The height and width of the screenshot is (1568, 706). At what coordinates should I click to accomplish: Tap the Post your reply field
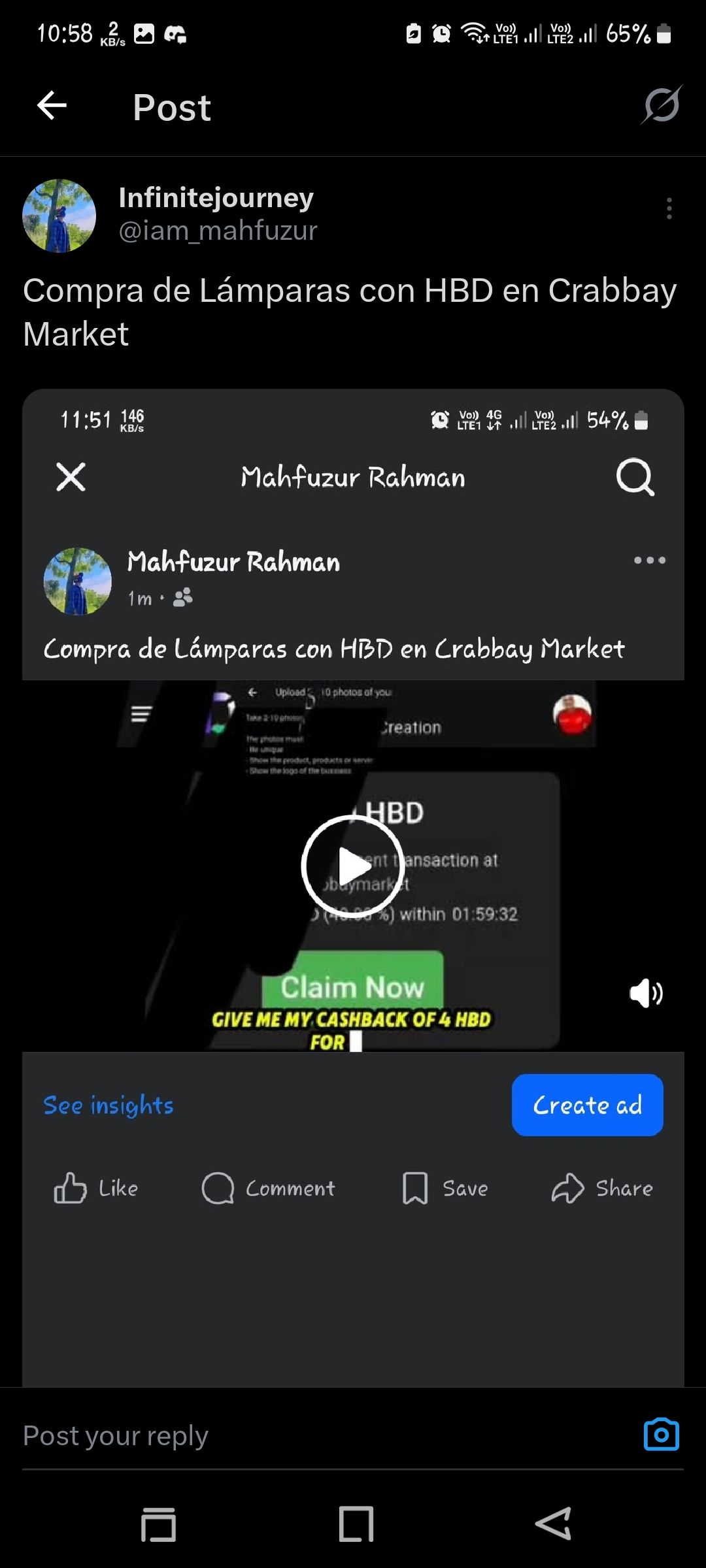(x=314, y=1435)
